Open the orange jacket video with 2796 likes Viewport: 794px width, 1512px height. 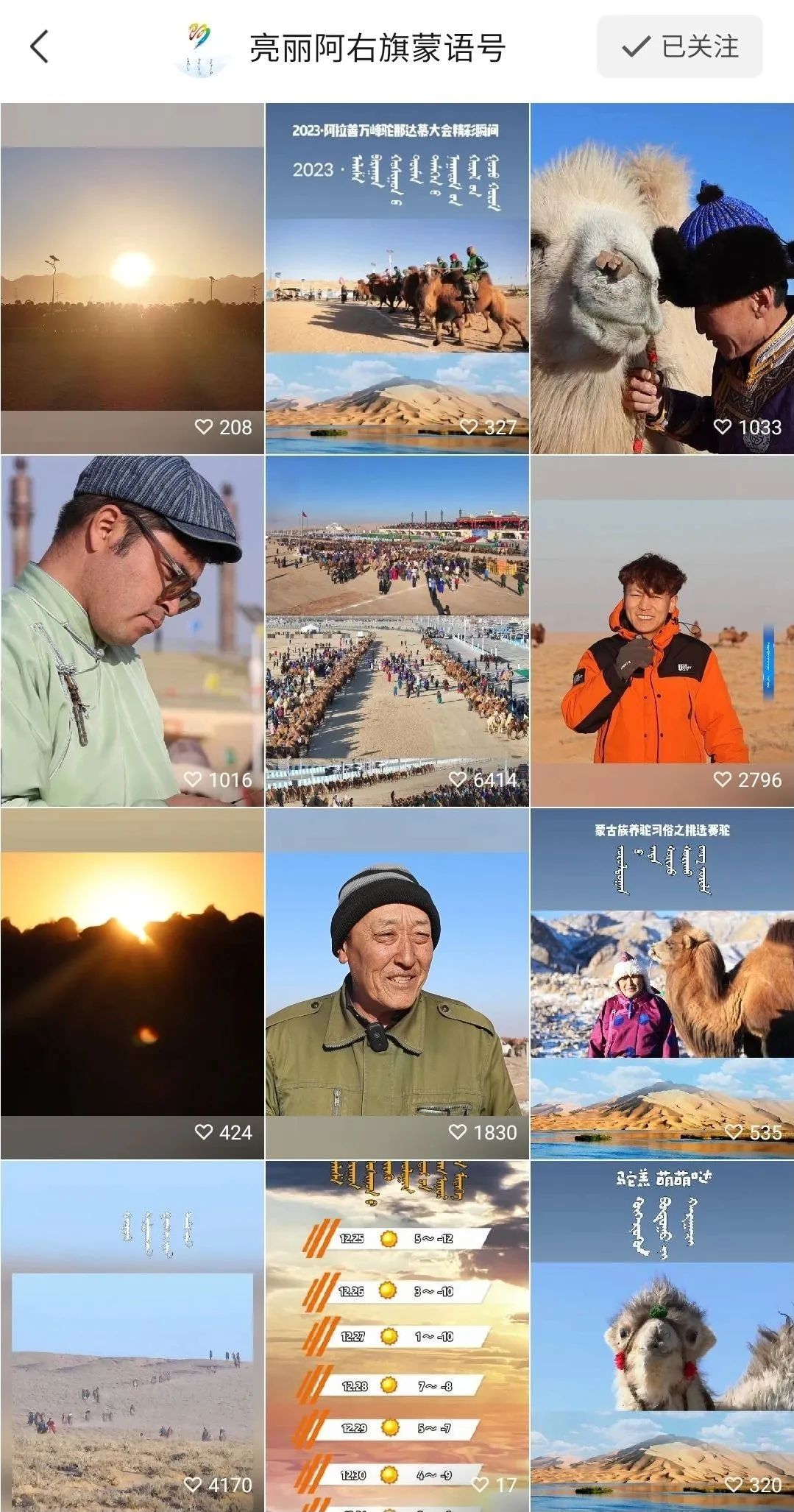point(662,631)
